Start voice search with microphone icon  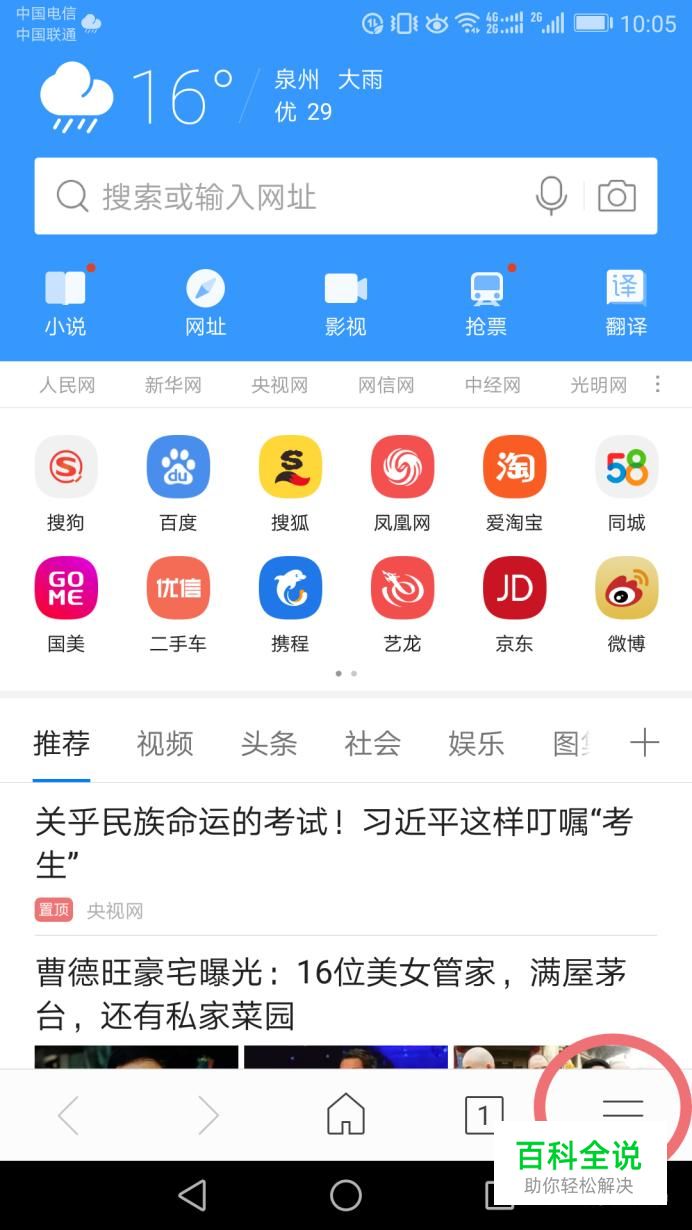tap(551, 196)
